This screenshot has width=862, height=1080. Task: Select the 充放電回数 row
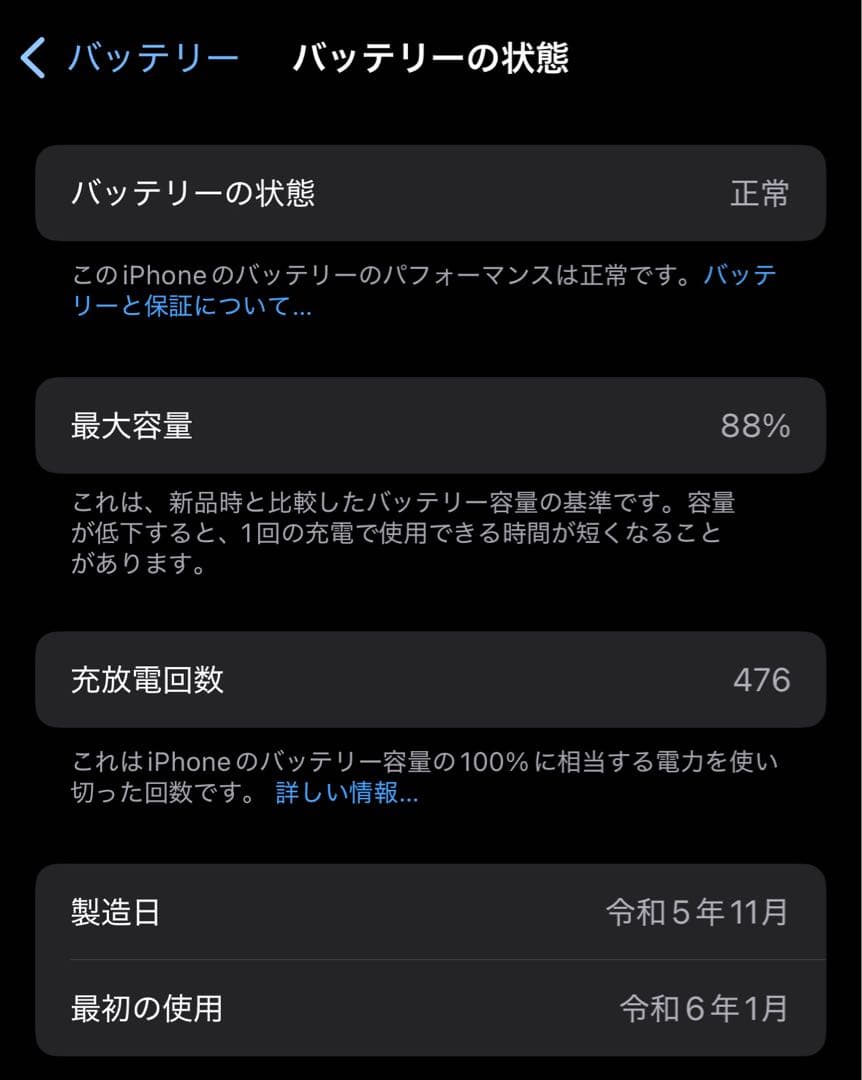(x=430, y=680)
